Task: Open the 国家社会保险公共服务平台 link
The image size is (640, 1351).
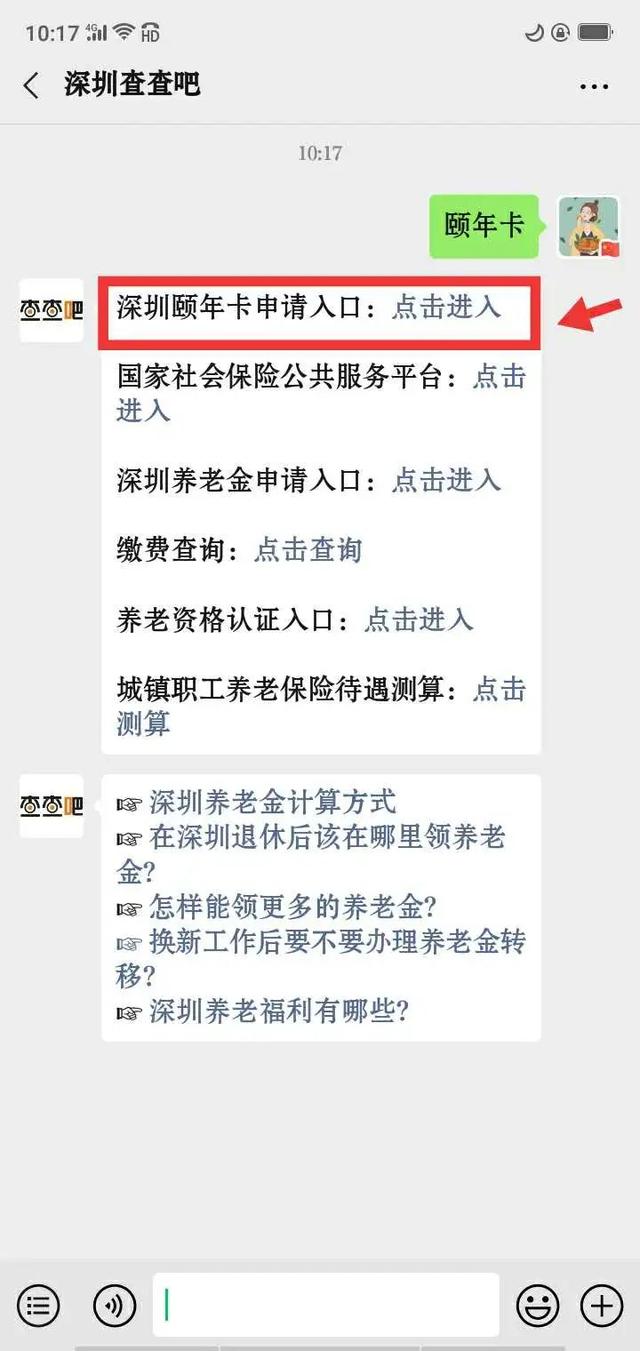Action: [x=321, y=394]
